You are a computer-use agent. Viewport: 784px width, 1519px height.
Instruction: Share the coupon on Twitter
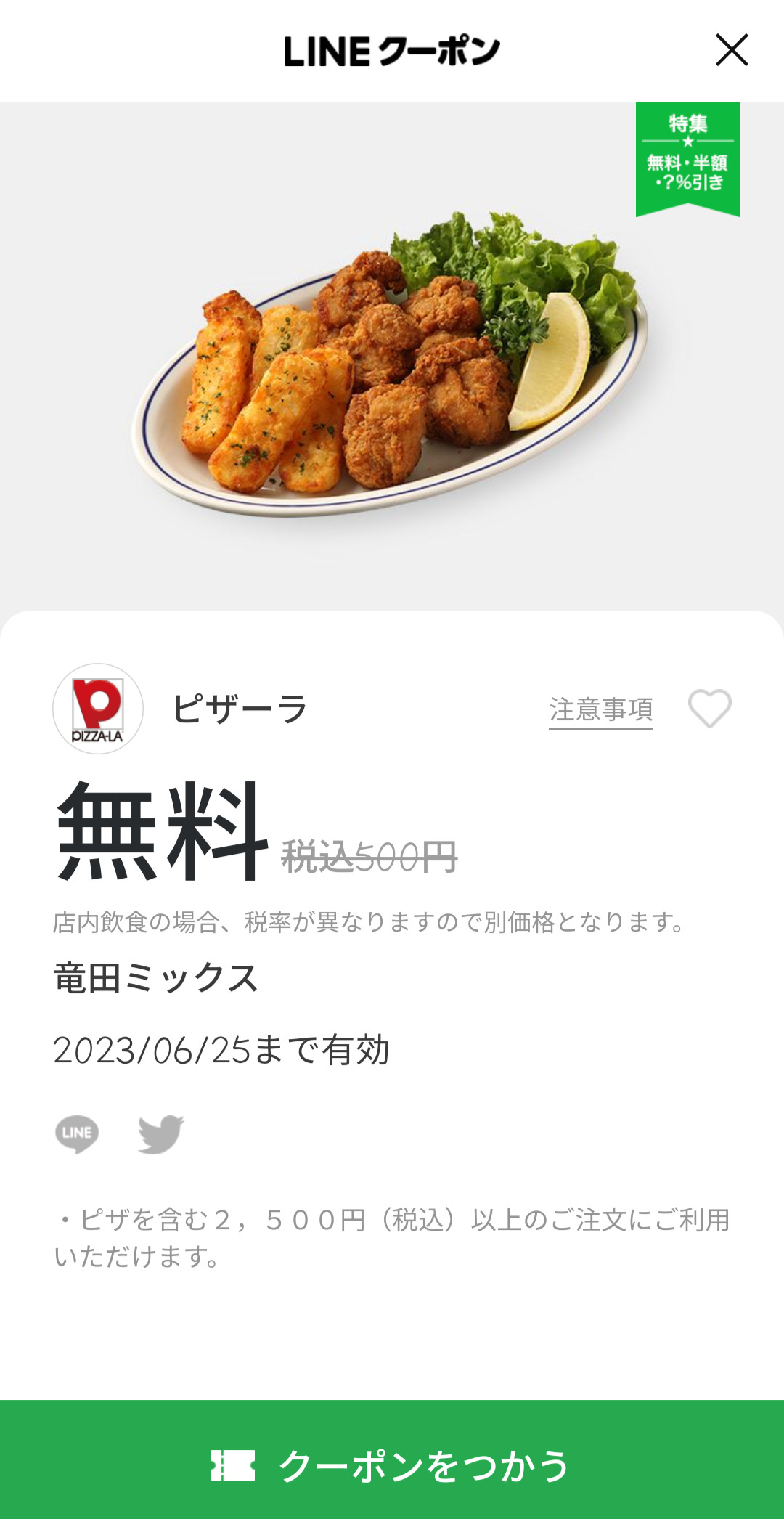(x=161, y=1134)
